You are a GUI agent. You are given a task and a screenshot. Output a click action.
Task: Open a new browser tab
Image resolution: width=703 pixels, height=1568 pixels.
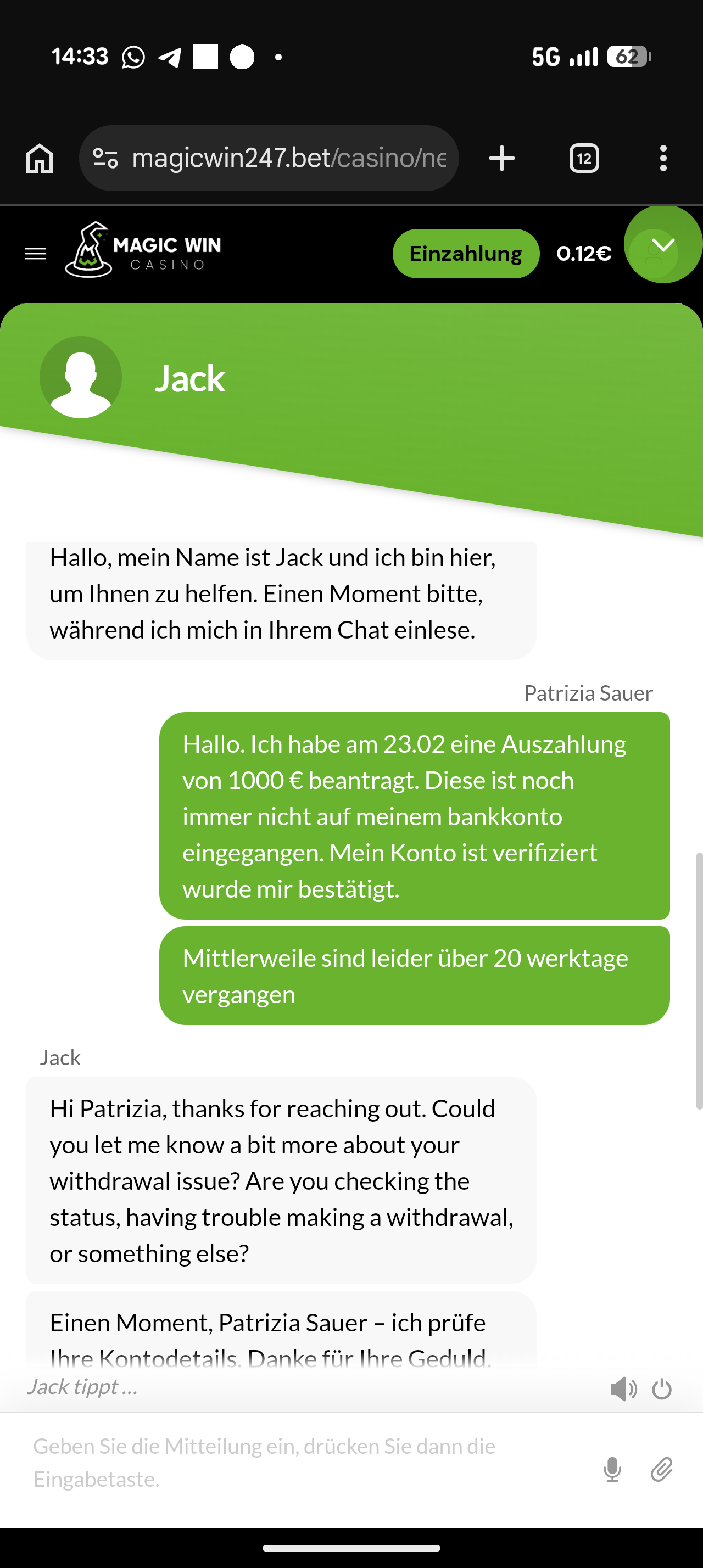(501, 158)
